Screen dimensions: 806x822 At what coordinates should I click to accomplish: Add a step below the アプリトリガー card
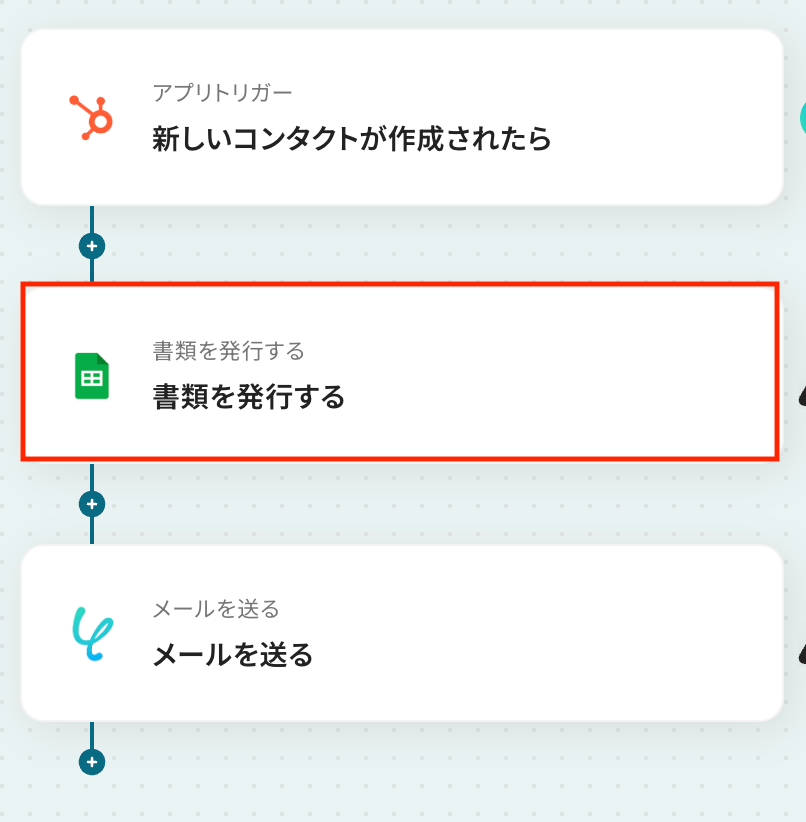pyautogui.click(x=92, y=245)
